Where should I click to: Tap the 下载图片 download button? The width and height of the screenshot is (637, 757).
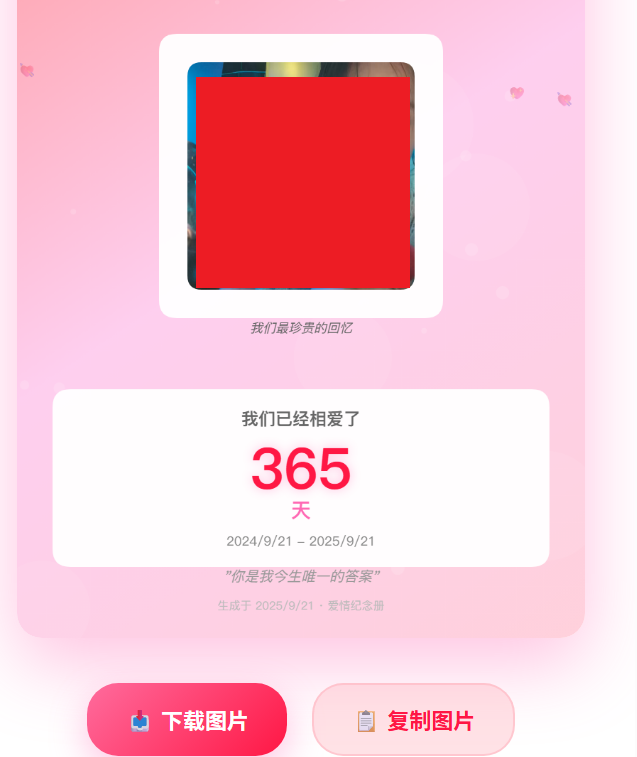(187, 720)
